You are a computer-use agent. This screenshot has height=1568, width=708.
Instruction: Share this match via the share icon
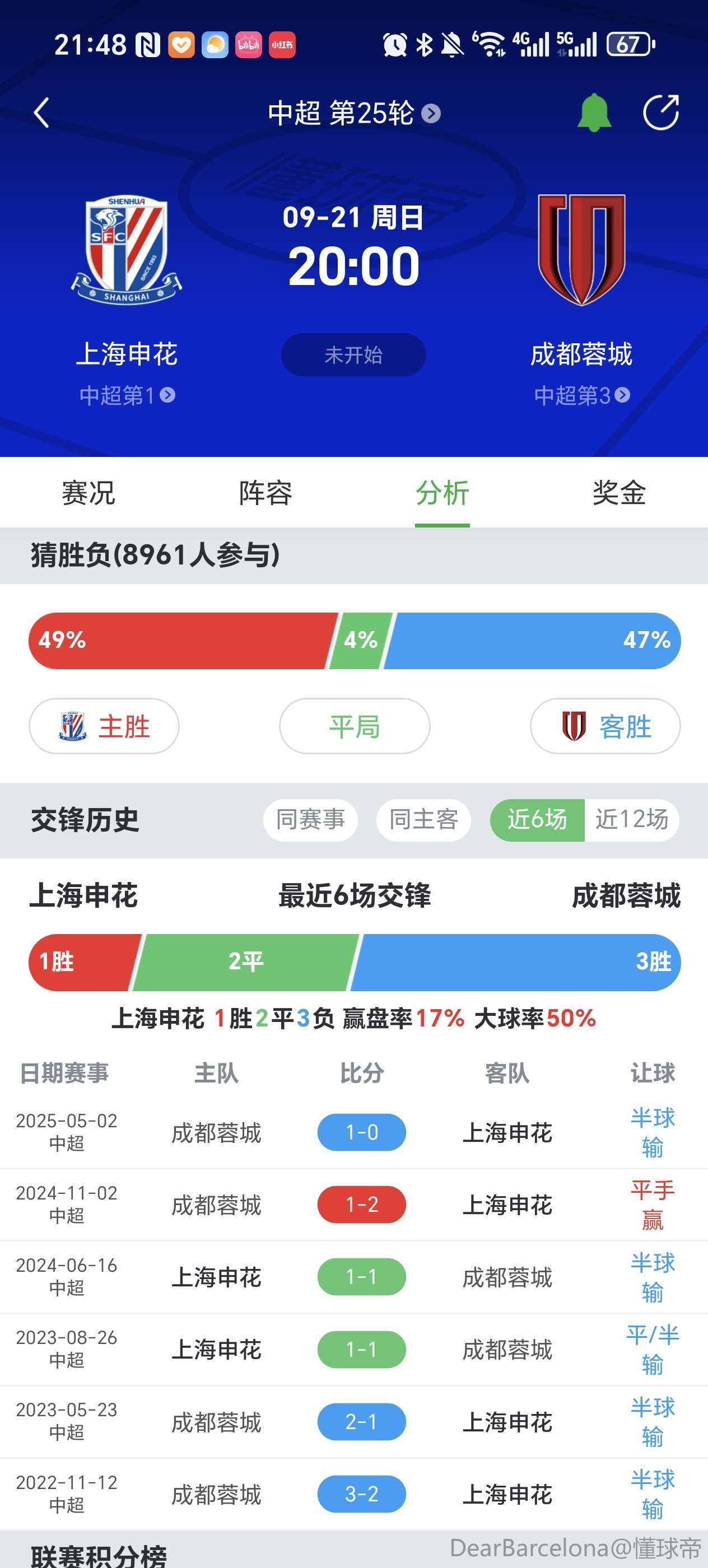click(661, 113)
